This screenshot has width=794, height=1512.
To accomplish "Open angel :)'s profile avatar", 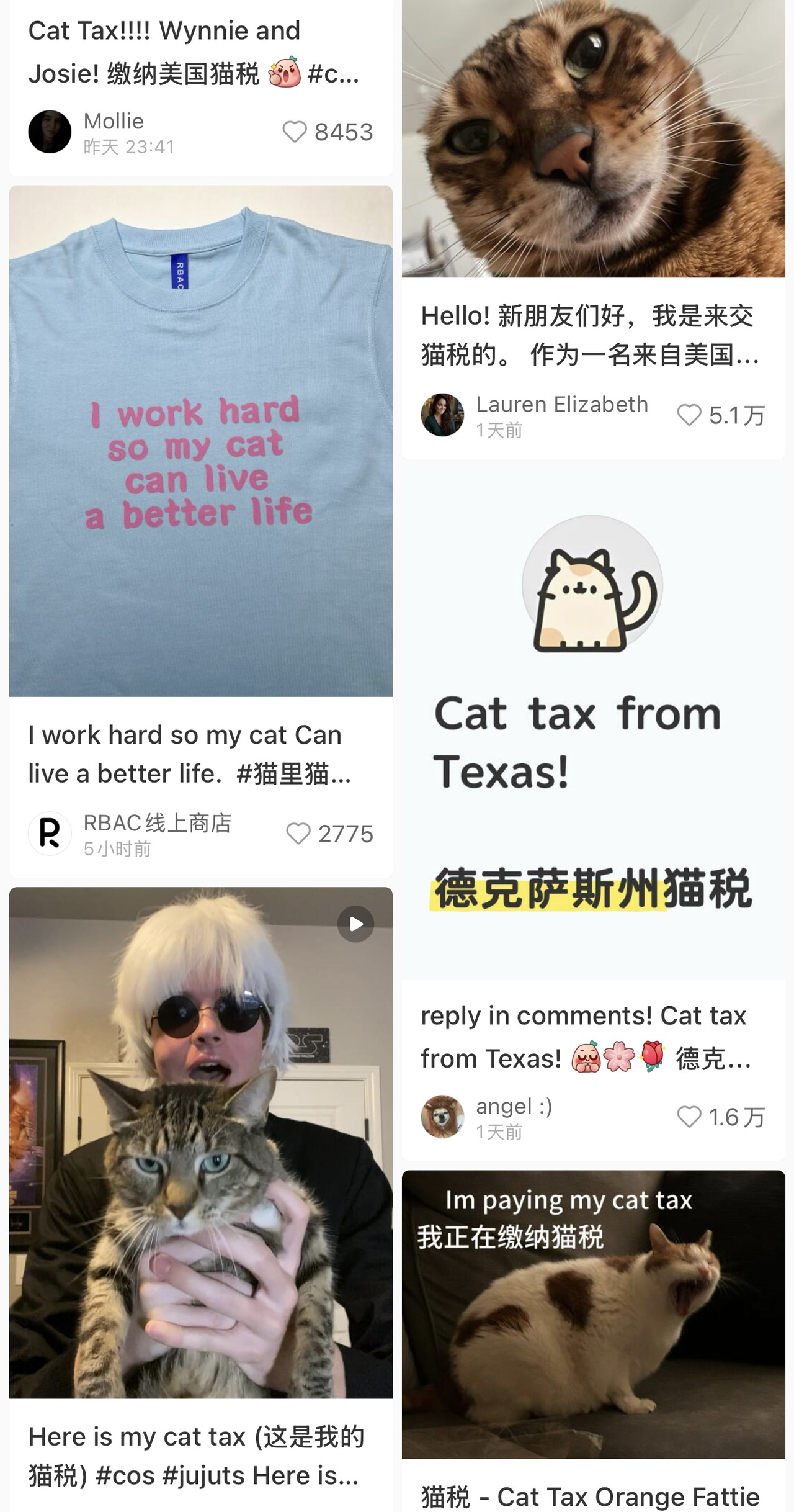I will tap(442, 1117).
